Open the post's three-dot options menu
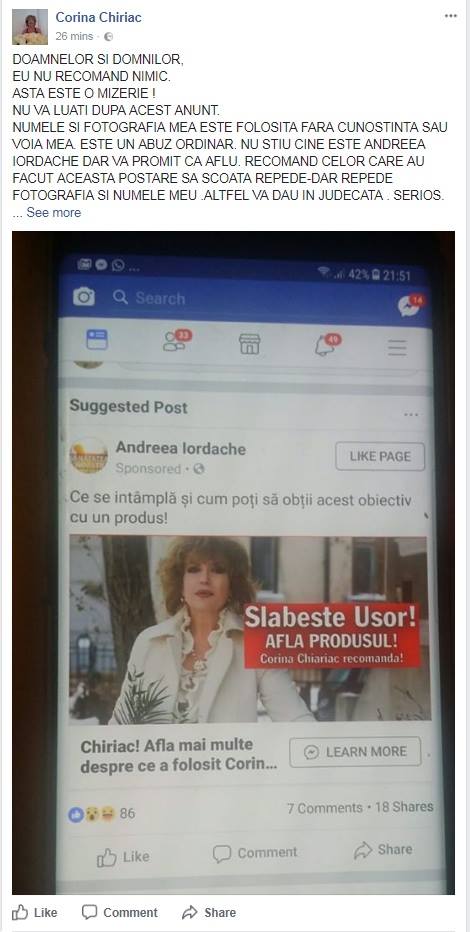The height and width of the screenshot is (932, 470). [x=450, y=16]
